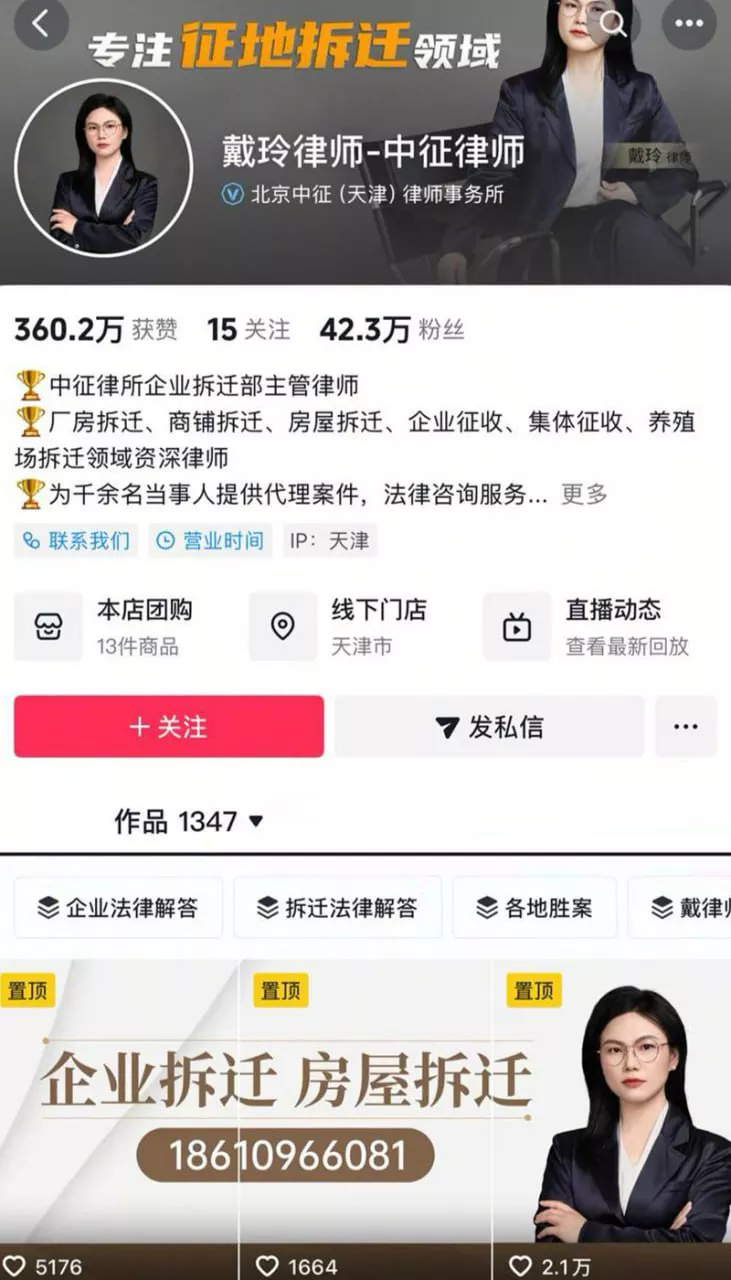View the 42.3万 粉丝 followers list

(x=392, y=330)
